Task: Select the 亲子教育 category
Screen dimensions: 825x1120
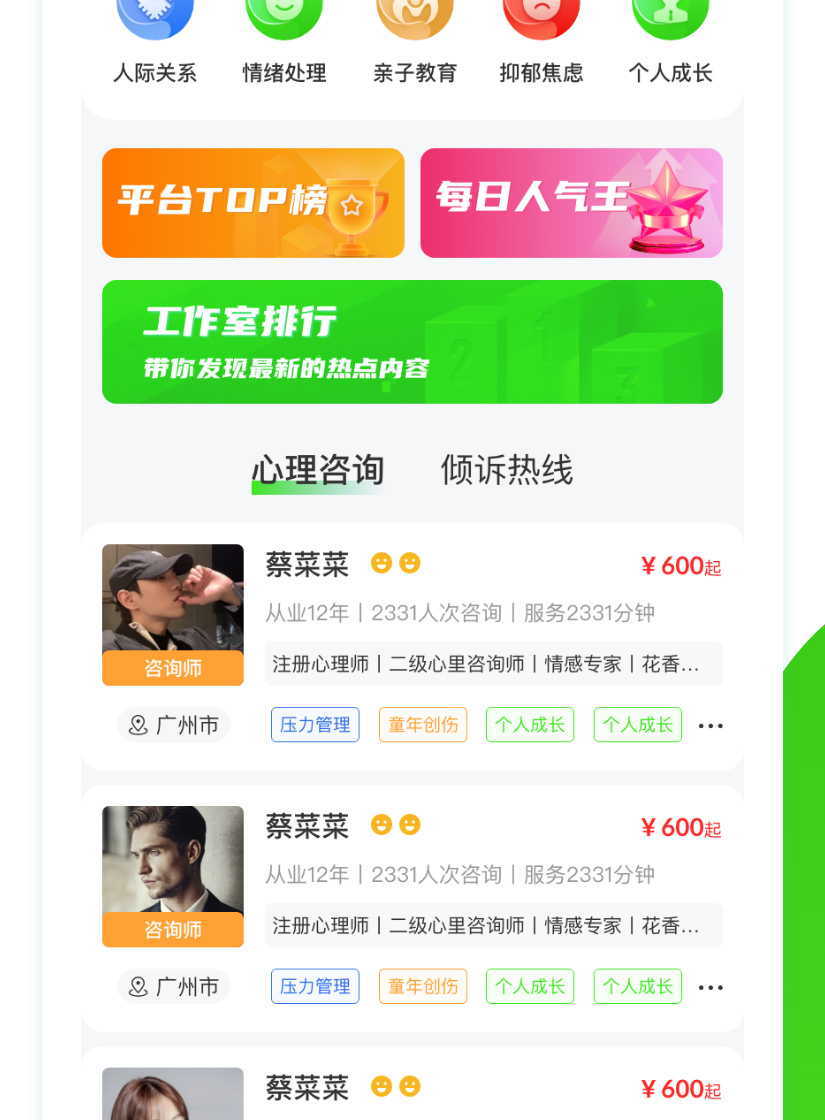Action: tap(414, 40)
